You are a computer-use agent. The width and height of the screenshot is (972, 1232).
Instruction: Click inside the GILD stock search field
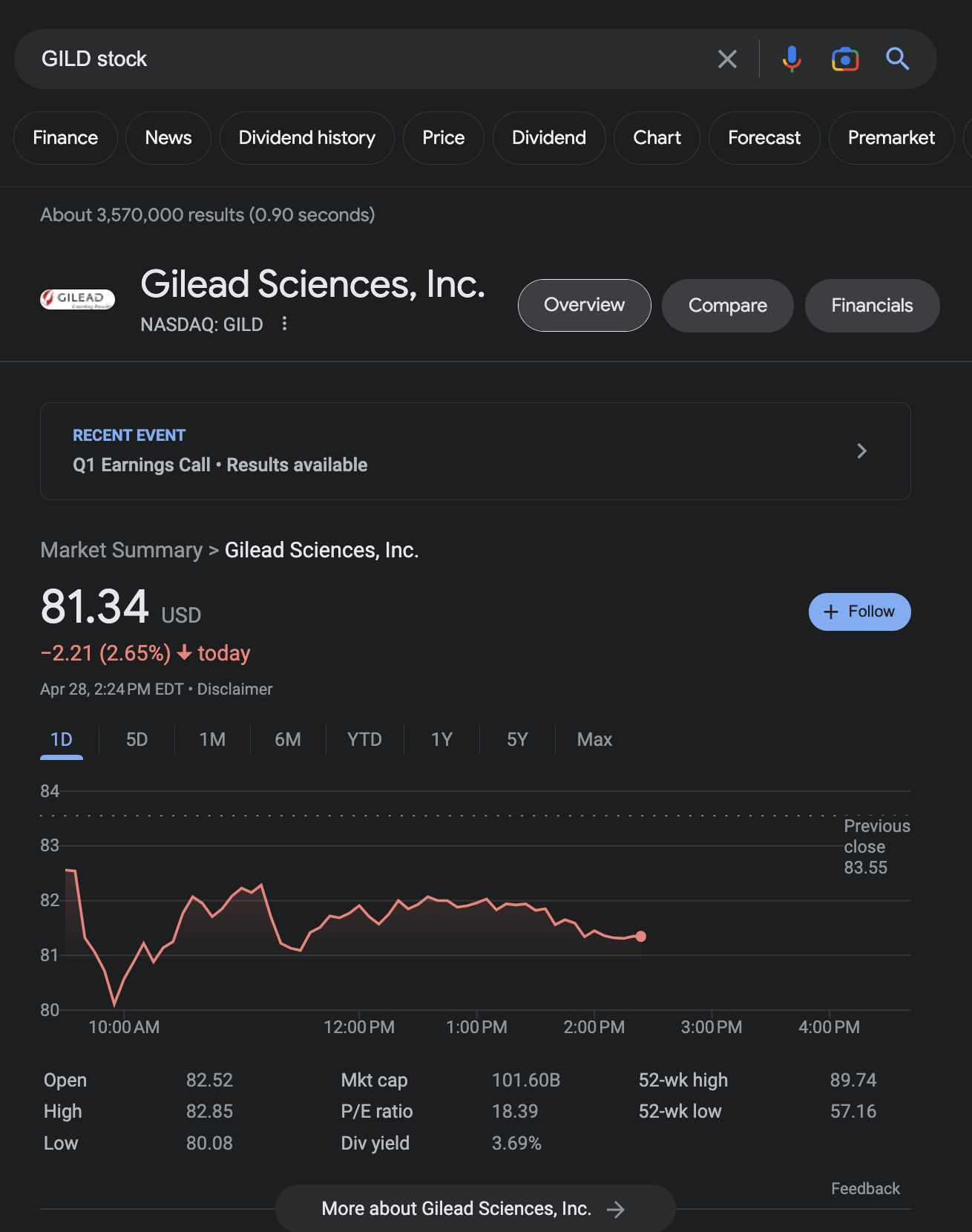(x=297, y=59)
